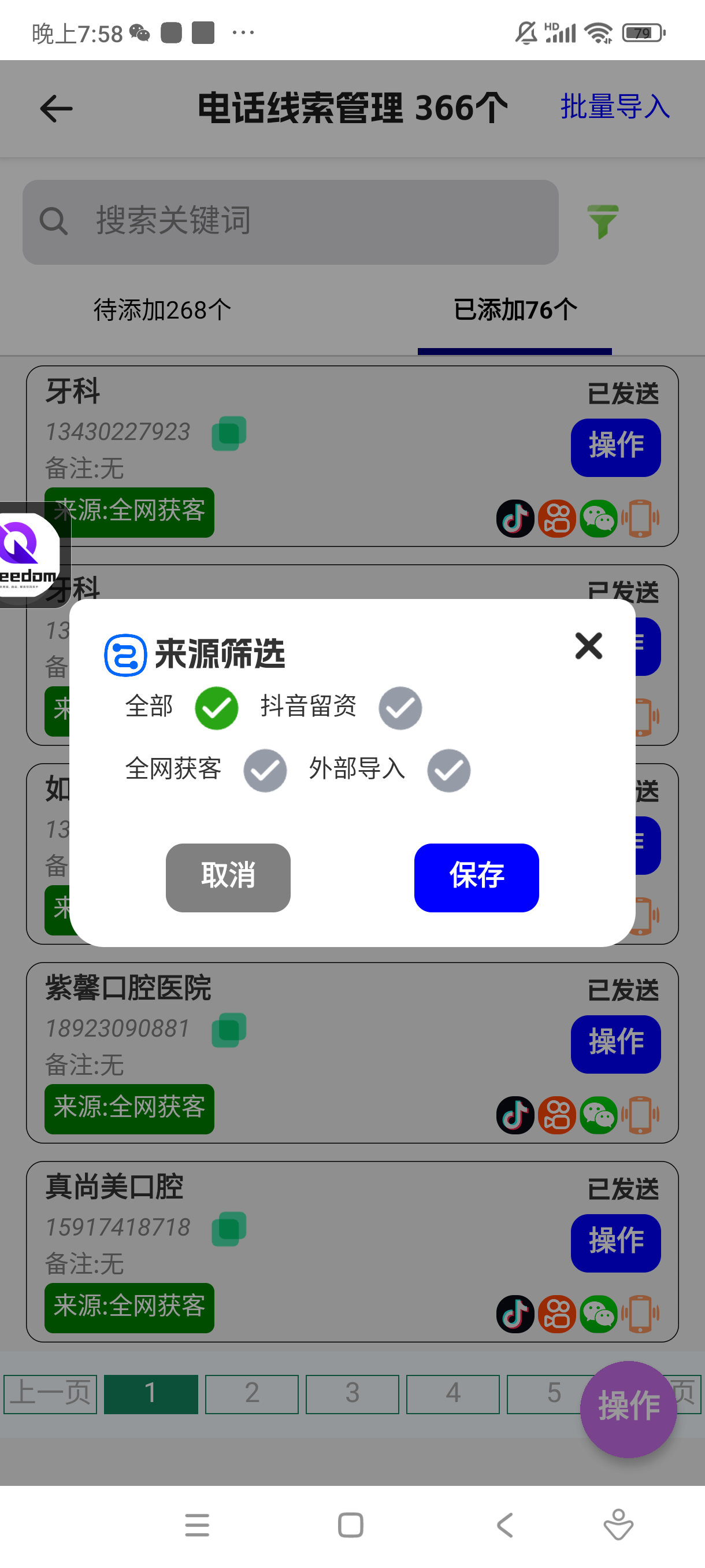Go back using the top arrow
This screenshot has width=705, height=1568.
click(56, 109)
